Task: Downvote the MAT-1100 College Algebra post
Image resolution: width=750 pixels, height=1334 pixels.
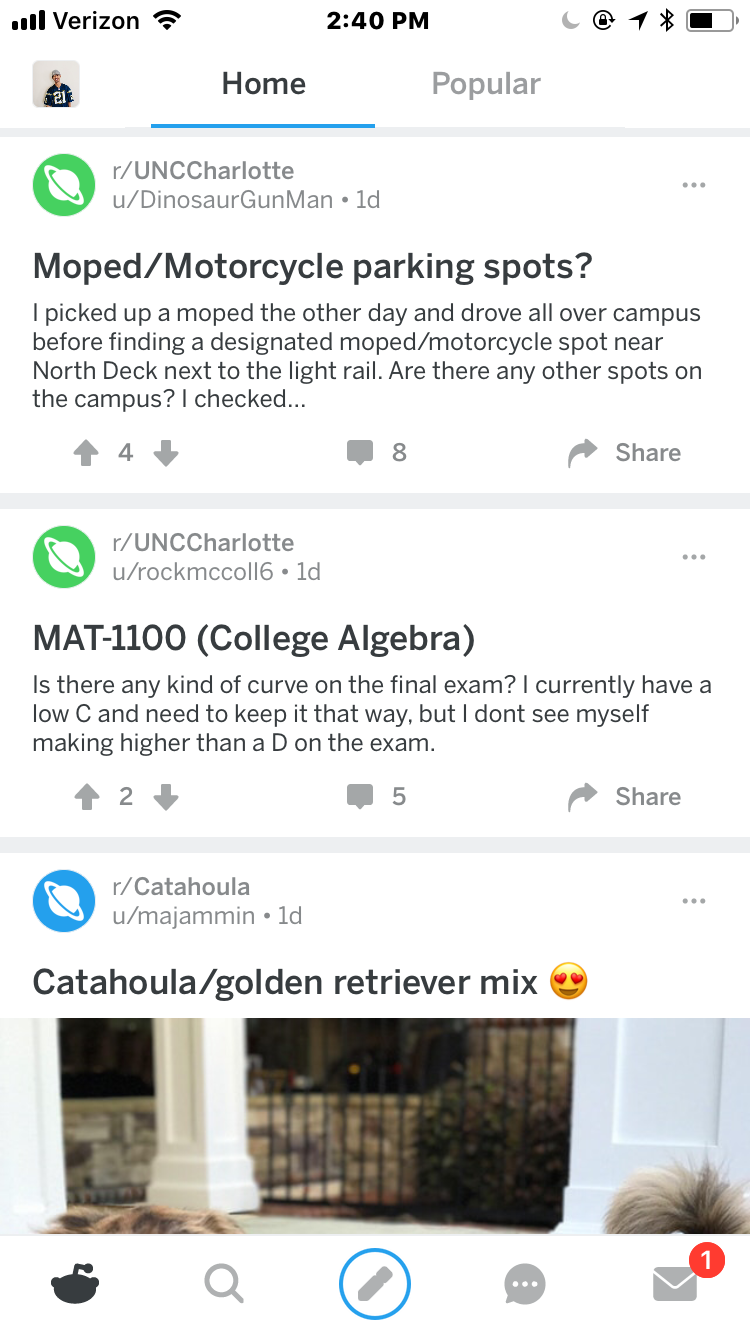Action: 166,797
